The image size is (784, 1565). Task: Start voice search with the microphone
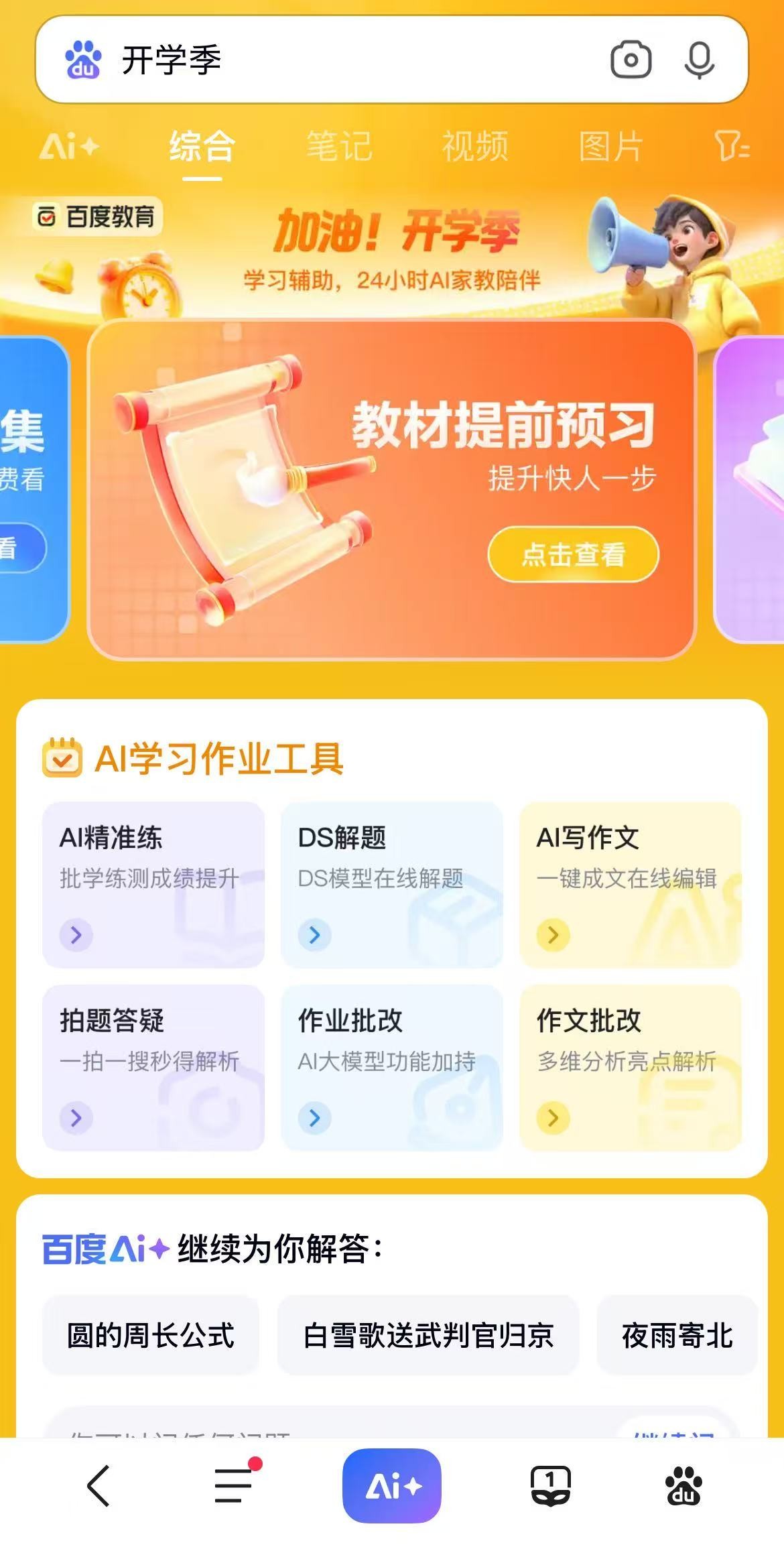pos(699,60)
